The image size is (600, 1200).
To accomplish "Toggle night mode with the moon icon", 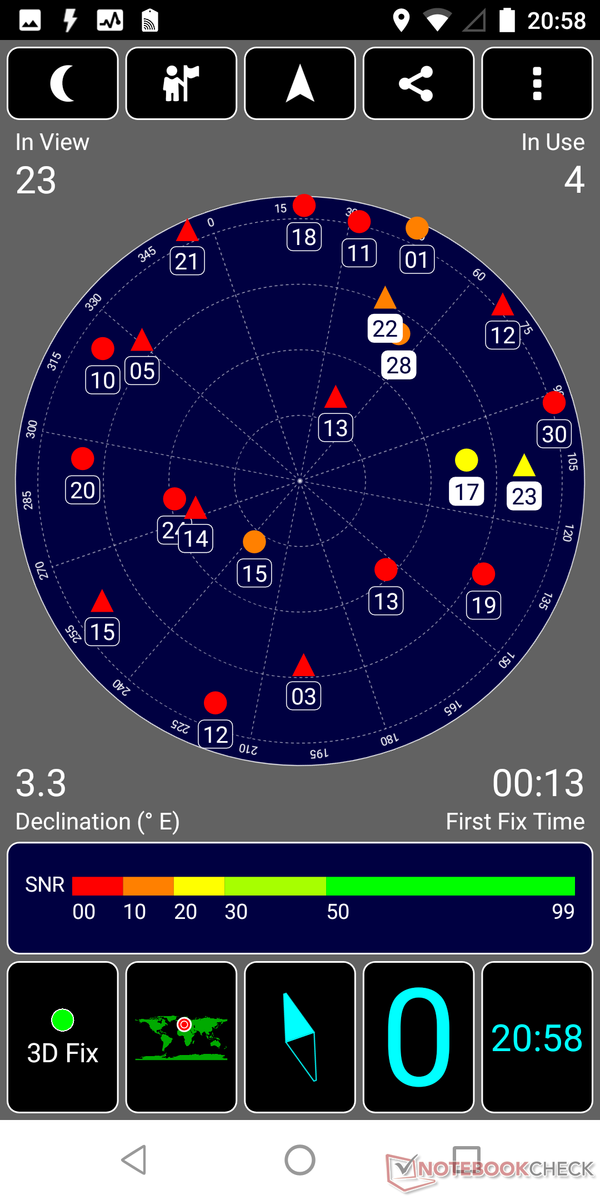I will [62, 84].
